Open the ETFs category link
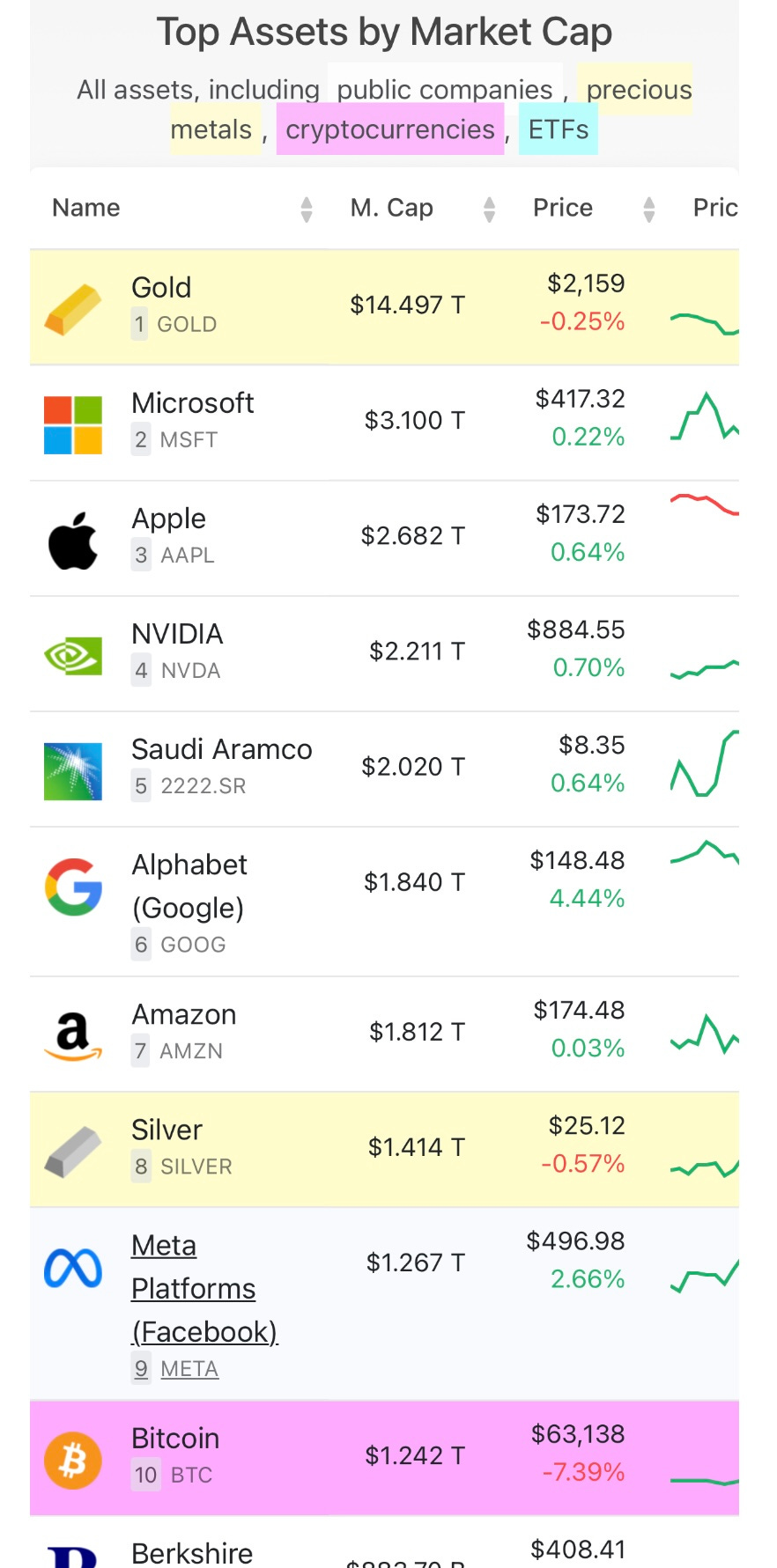 pyautogui.click(x=558, y=129)
